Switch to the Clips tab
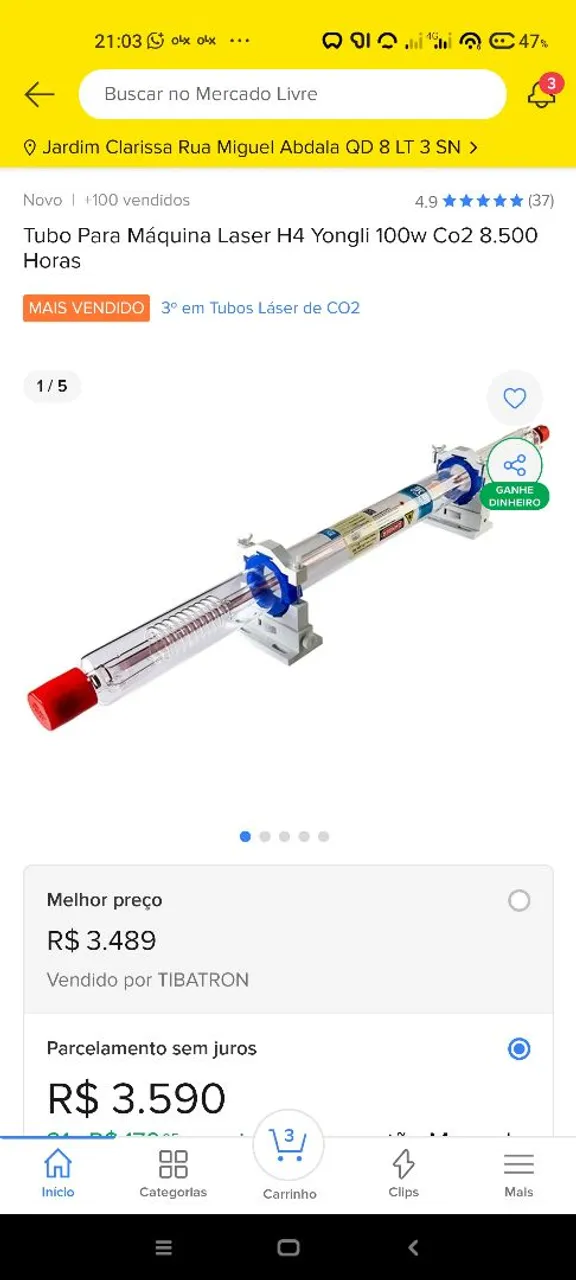Viewport: 576px width, 1280px height. 403,1173
